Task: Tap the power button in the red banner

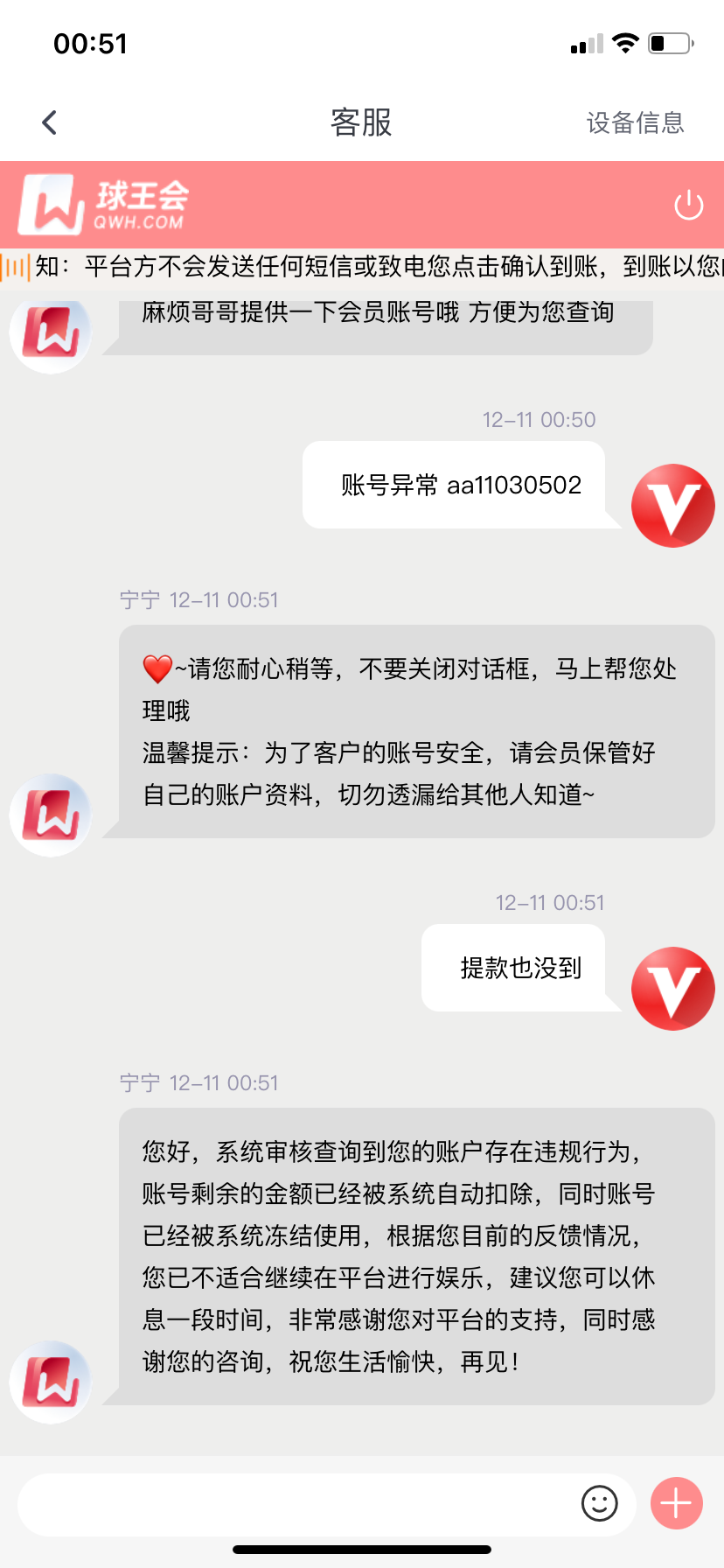Action: [x=688, y=204]
